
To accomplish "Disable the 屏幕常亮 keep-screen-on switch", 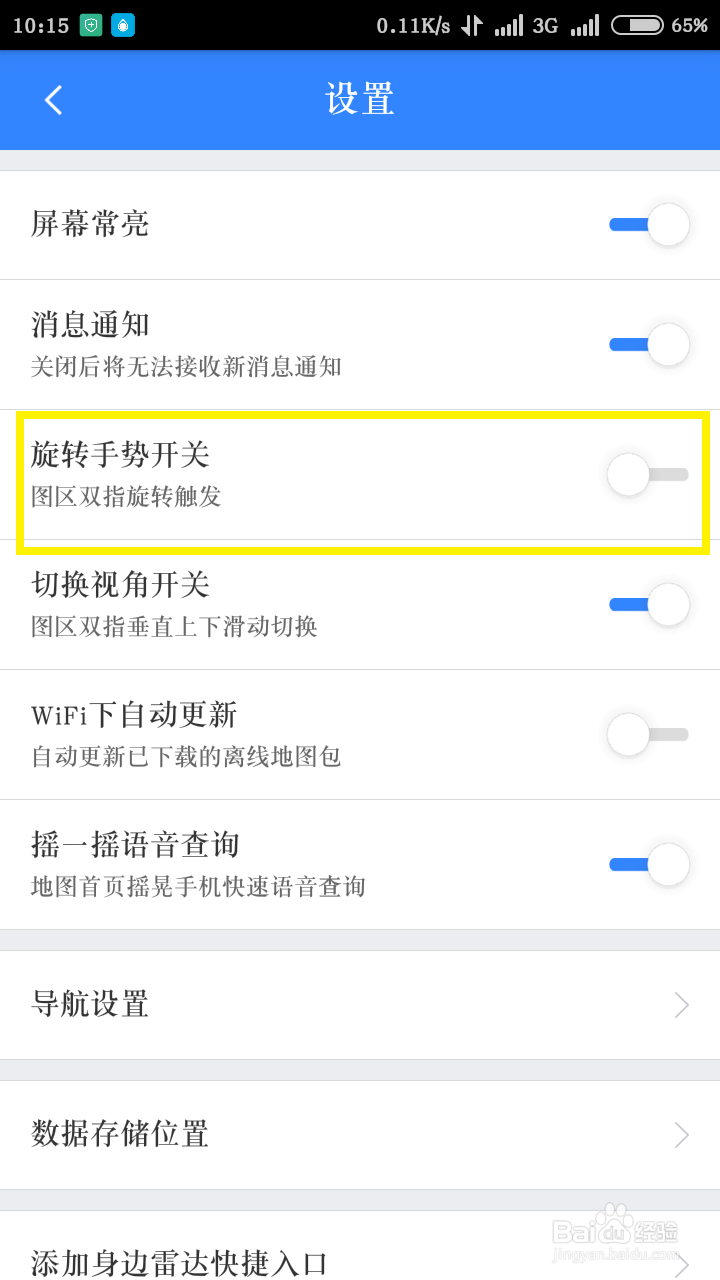I will tap(648, 224).
